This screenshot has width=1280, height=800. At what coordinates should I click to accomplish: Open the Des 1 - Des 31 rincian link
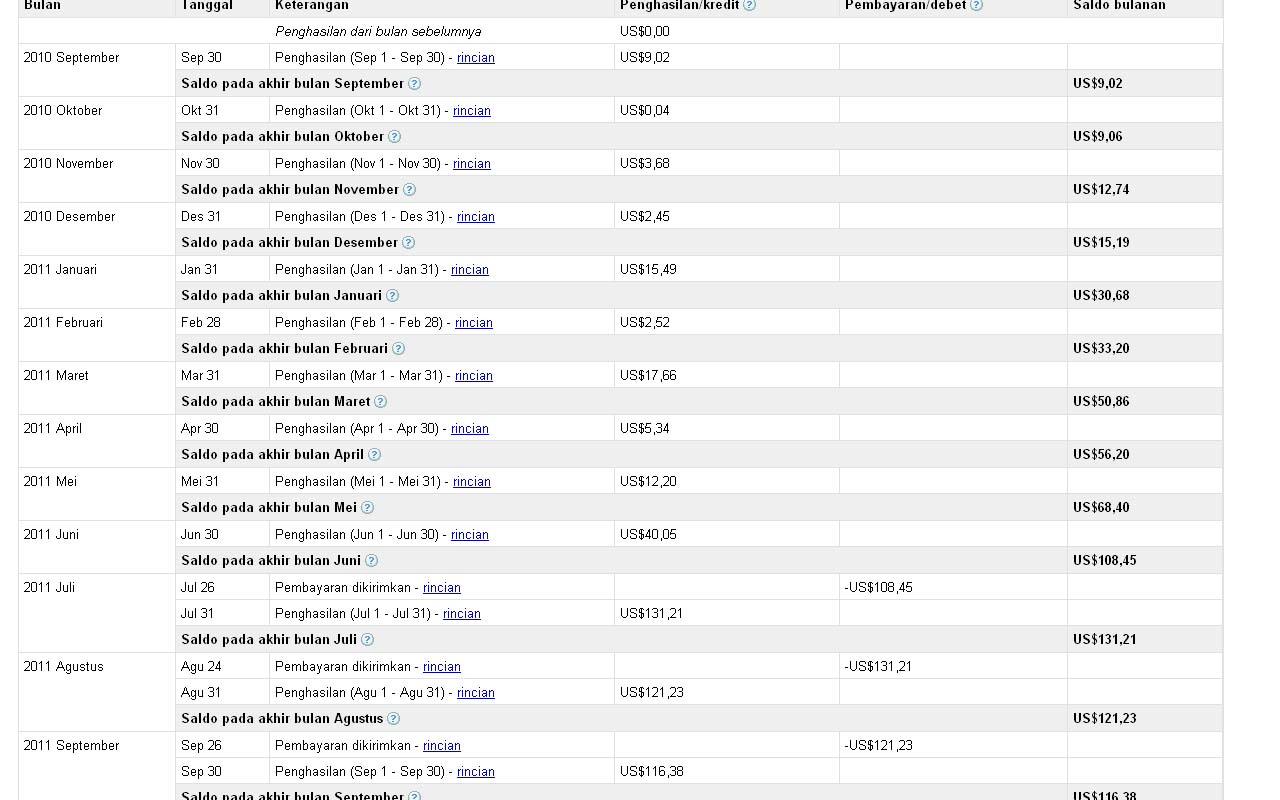475,217
